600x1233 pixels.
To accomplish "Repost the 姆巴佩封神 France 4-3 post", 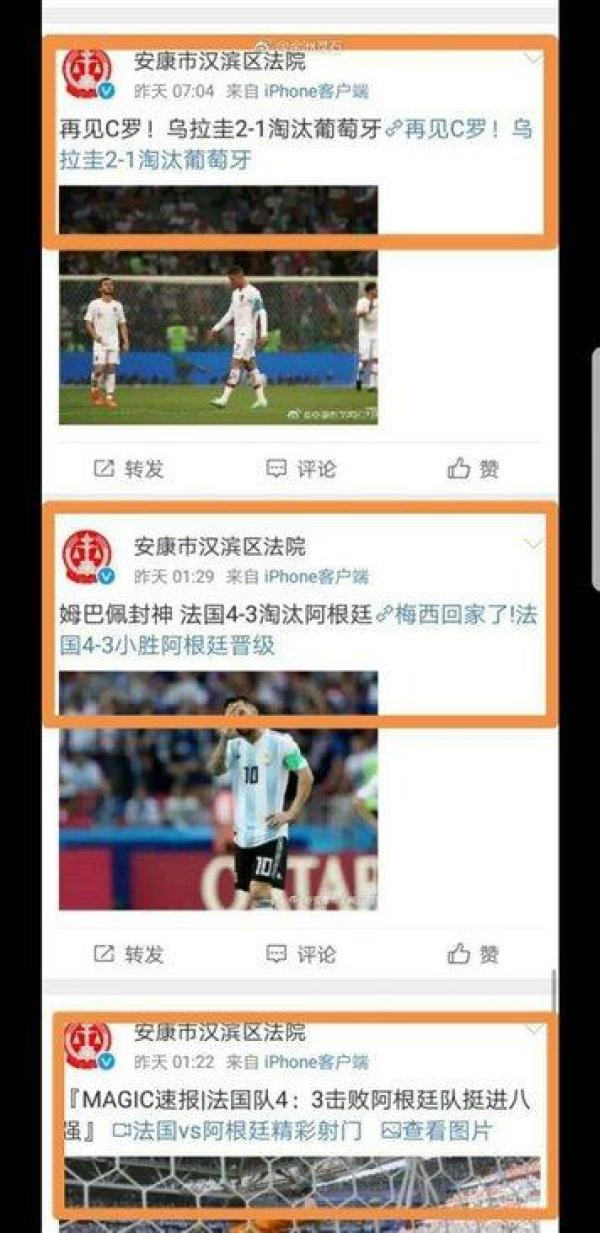I will click(129, 954).
